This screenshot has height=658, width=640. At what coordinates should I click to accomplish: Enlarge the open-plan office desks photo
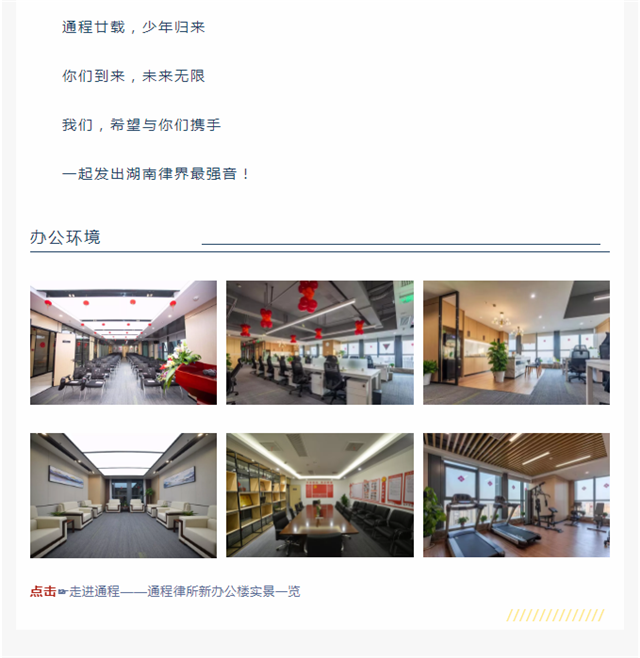tap(319, 343)
